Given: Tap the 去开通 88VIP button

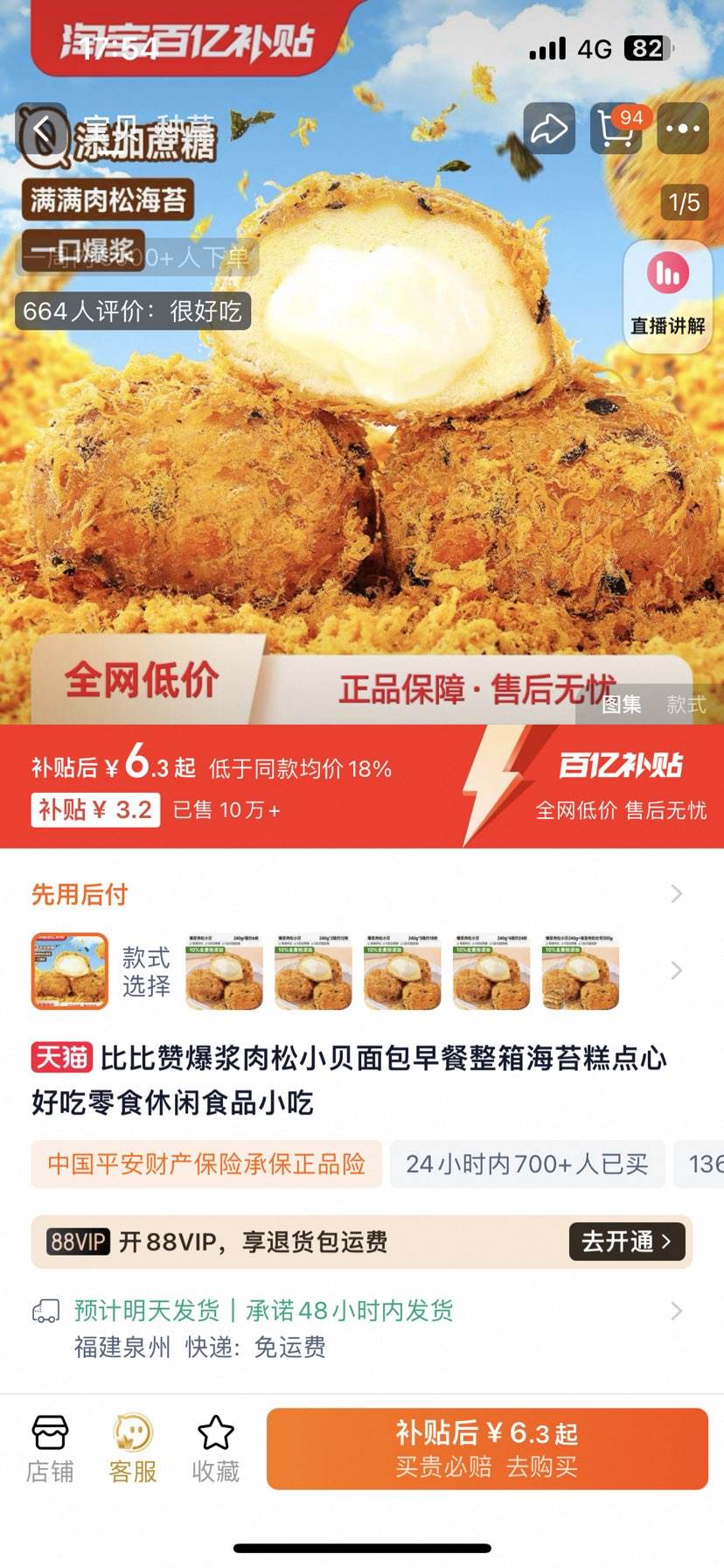Looking at the screenshot, I should click(x=627, y=1242).
